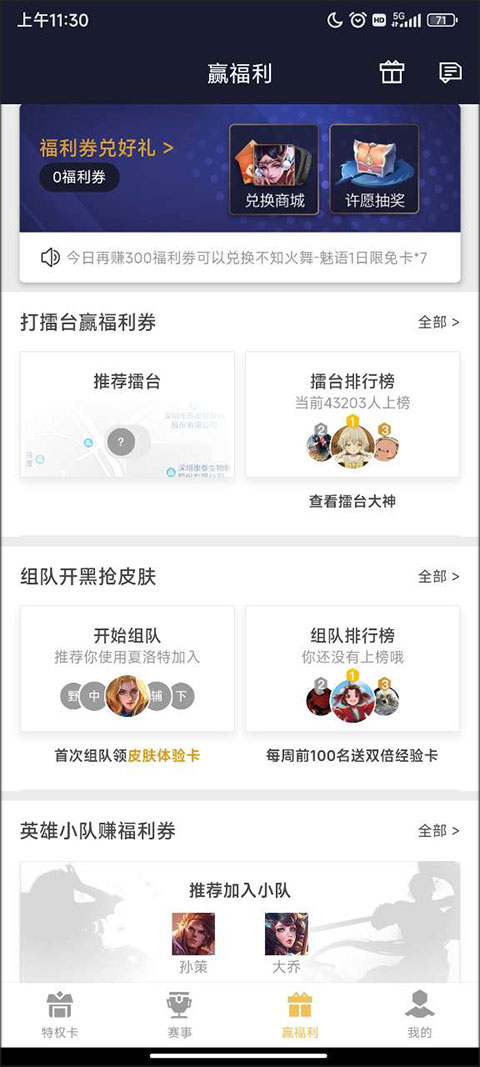This screenshot has width=480, height=1067.
Task: Tap the 赢福利 tab
Action: (x=300, y=1015)
